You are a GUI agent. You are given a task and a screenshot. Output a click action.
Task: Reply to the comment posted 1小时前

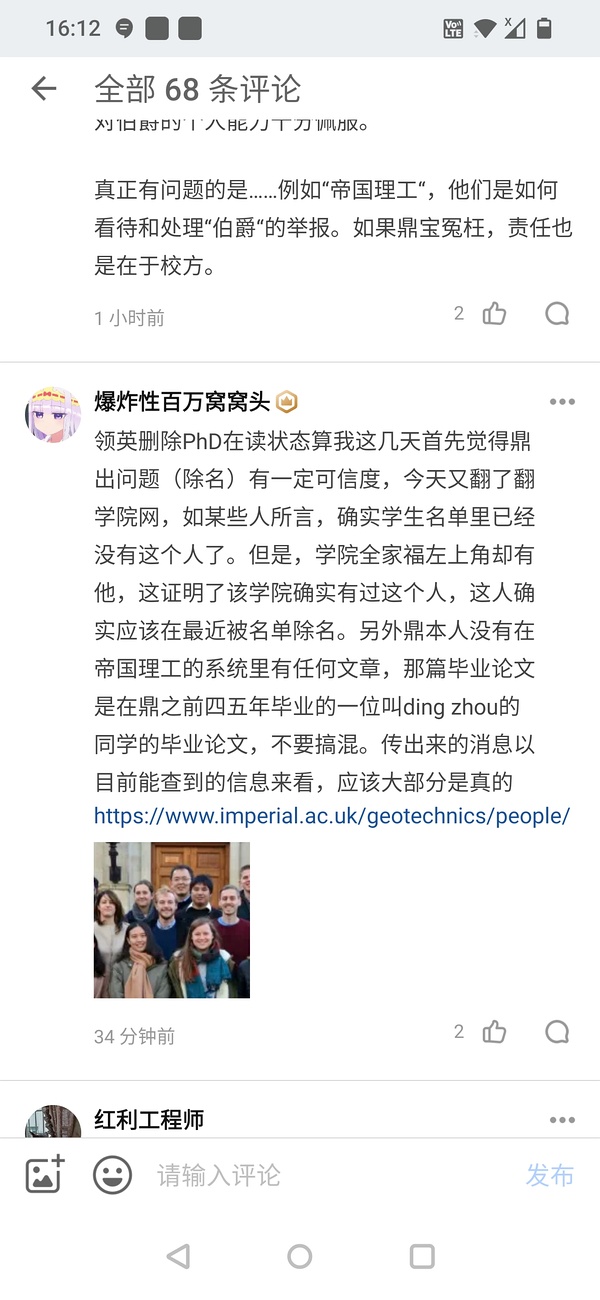(557, 314)
